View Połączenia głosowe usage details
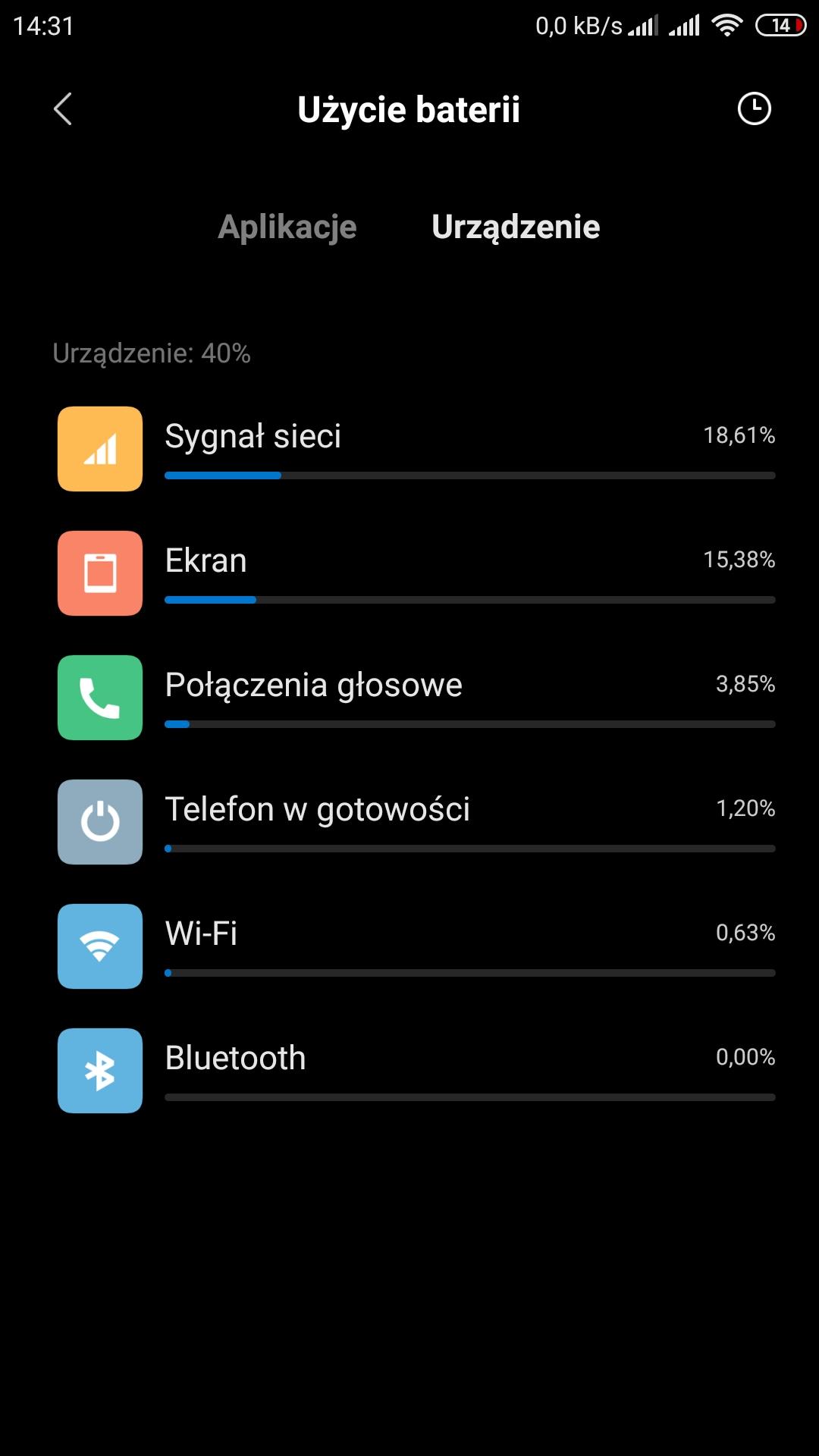This screenshot has width=819, height=1456. pos(416,698)
